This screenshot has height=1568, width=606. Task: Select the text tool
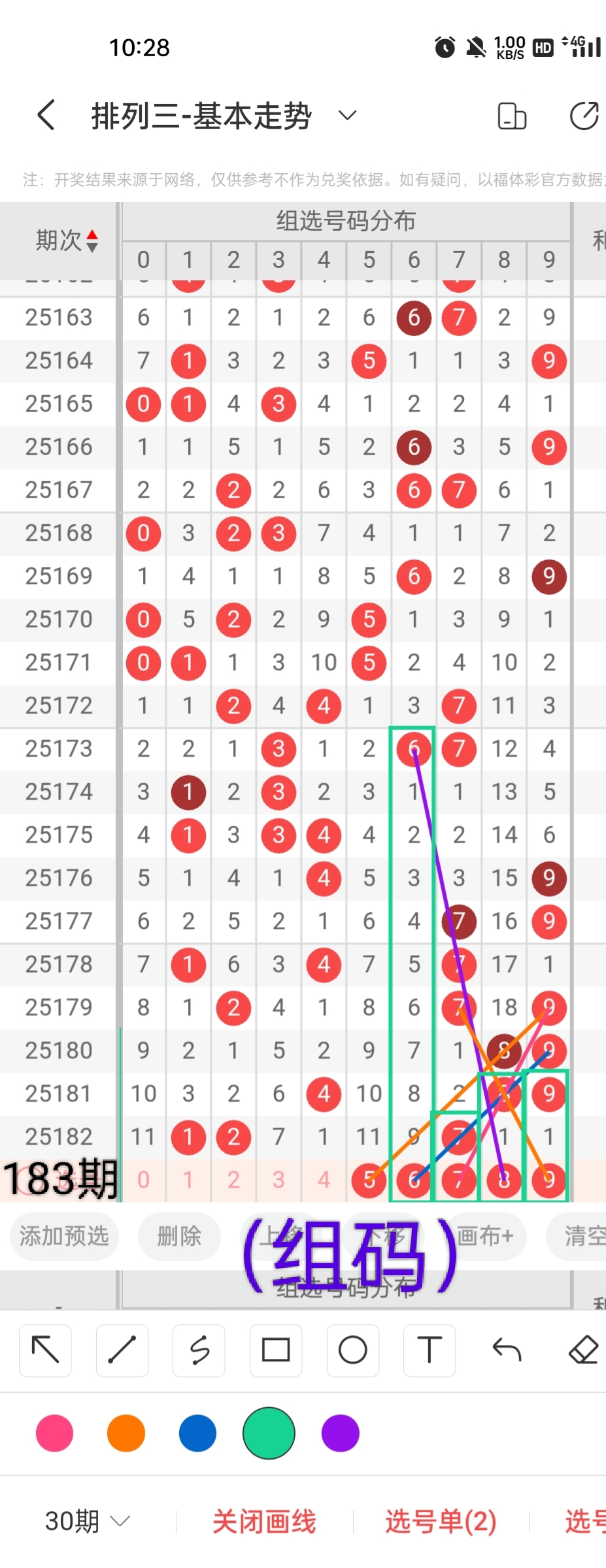[429, 1350]
